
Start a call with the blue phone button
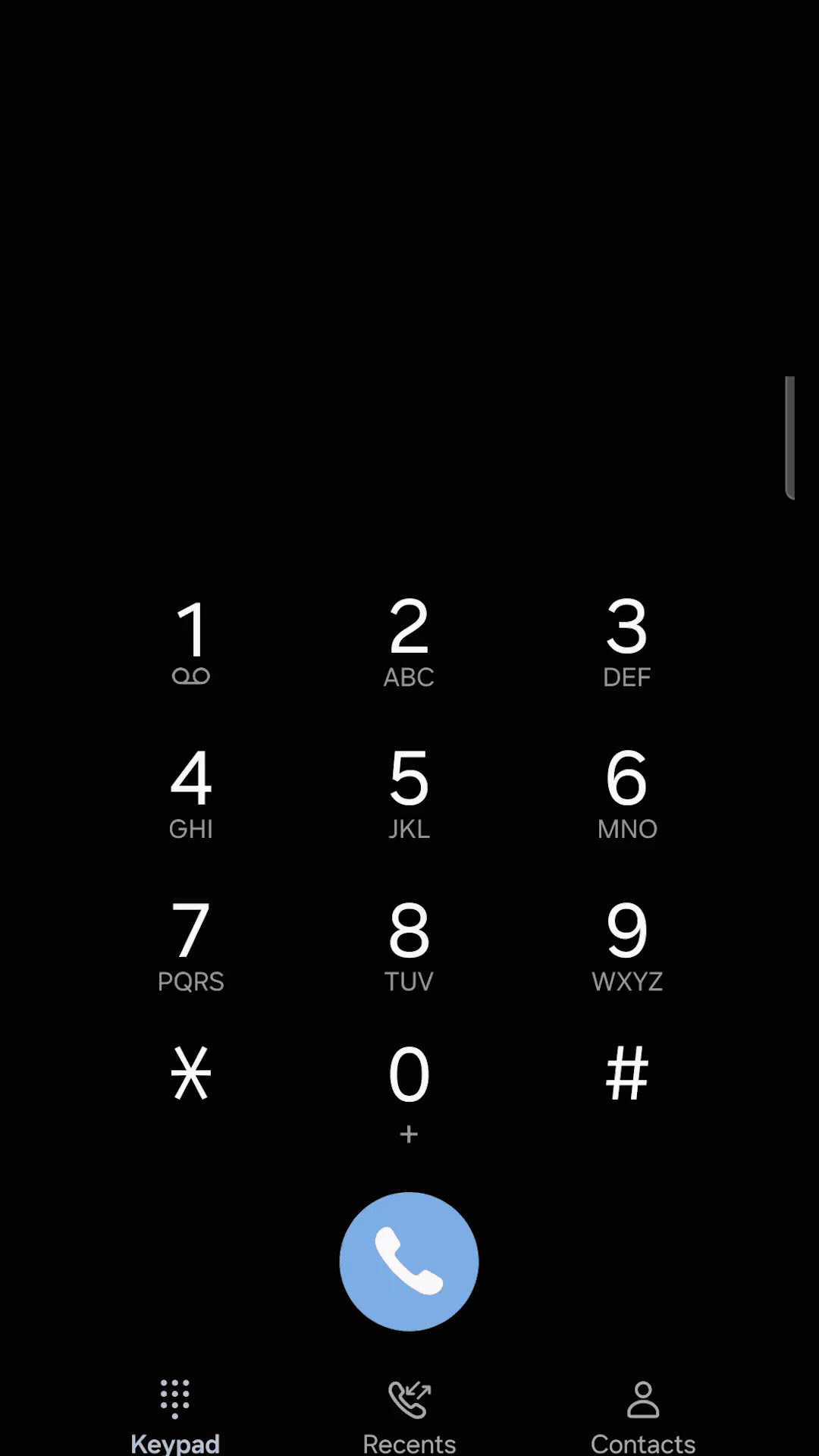[x=409, y=1261]
